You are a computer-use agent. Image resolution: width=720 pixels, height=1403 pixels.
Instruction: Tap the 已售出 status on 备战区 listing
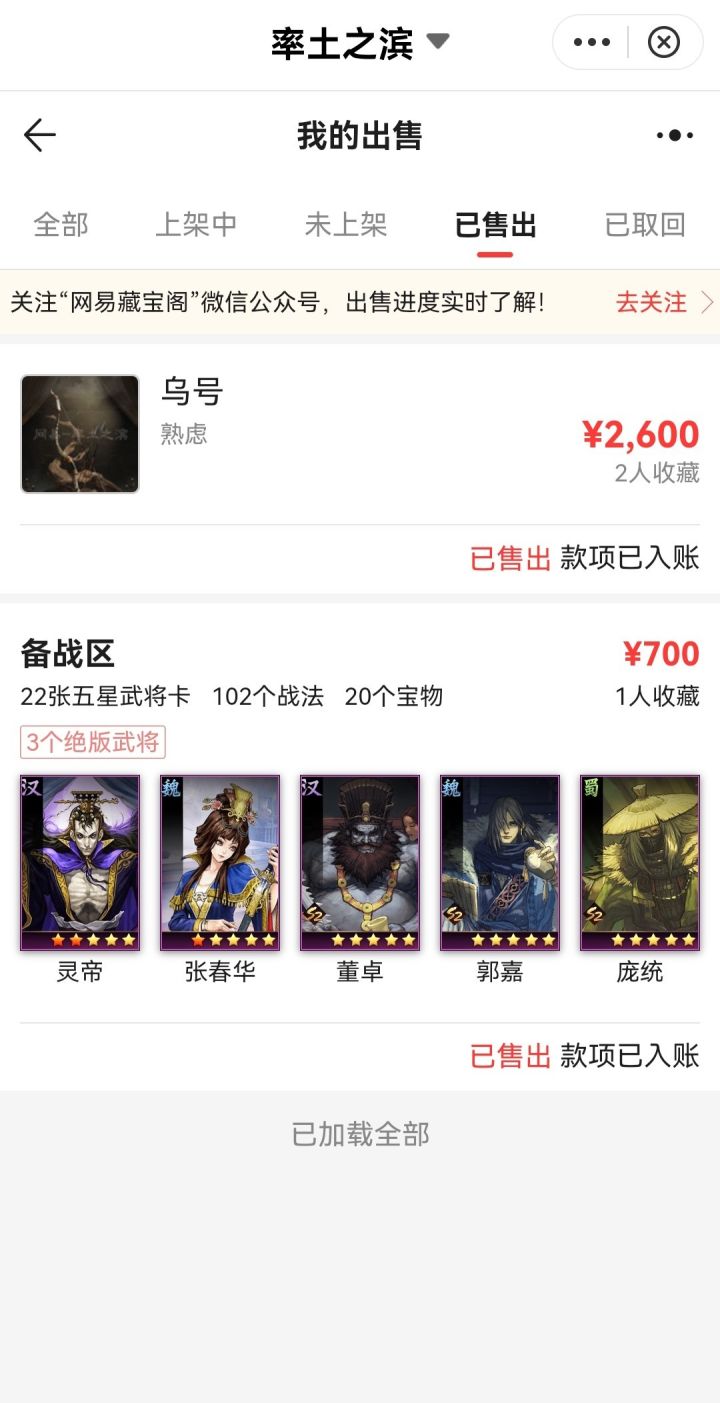click(x=509, y=1056)
